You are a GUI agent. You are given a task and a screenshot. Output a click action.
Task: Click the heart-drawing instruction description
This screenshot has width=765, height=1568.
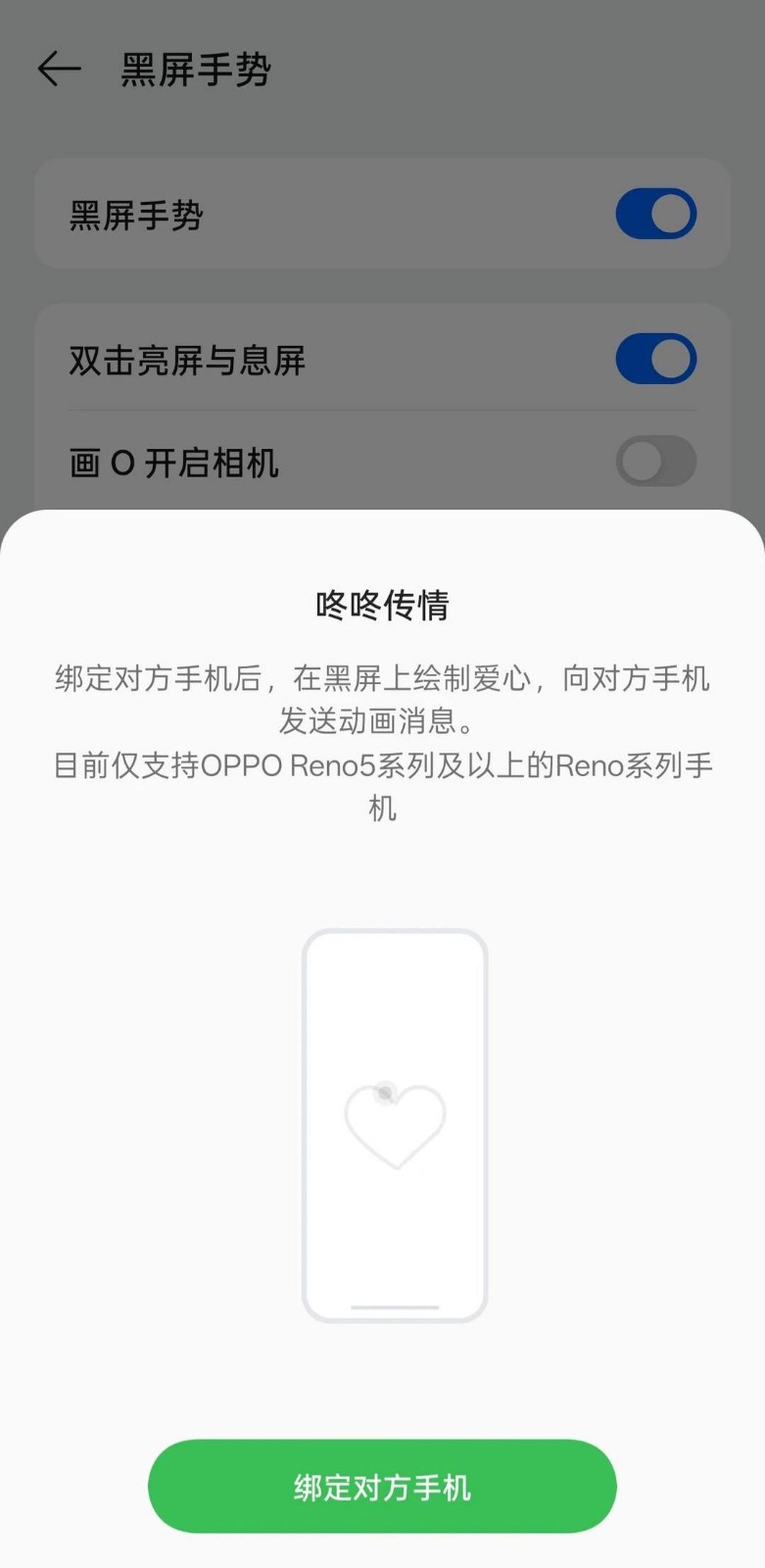point(382,699)
